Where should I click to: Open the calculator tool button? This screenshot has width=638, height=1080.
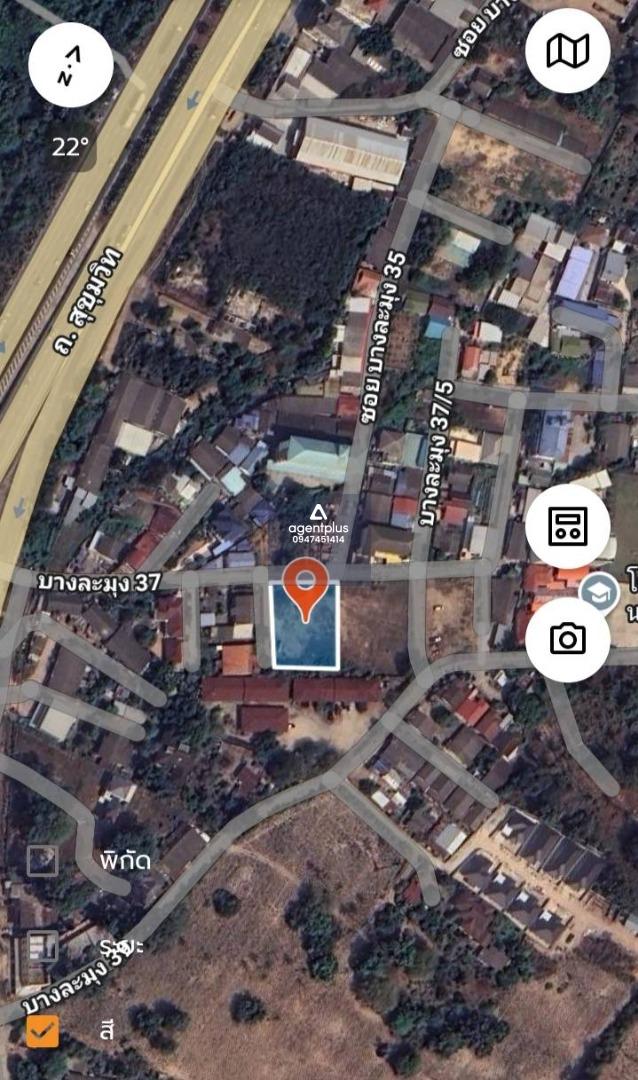568,526
